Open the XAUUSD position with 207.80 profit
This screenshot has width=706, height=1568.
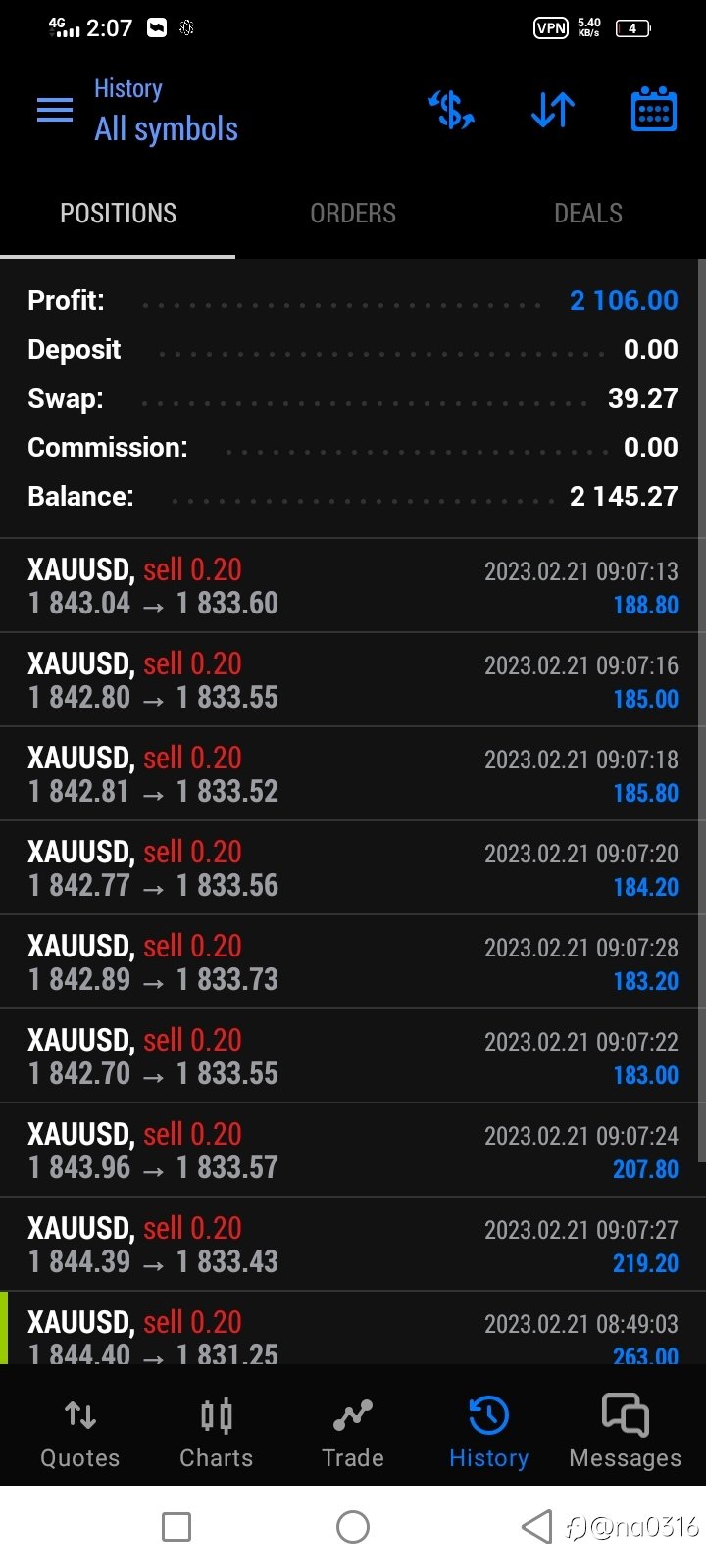(x=353, y=1151)
